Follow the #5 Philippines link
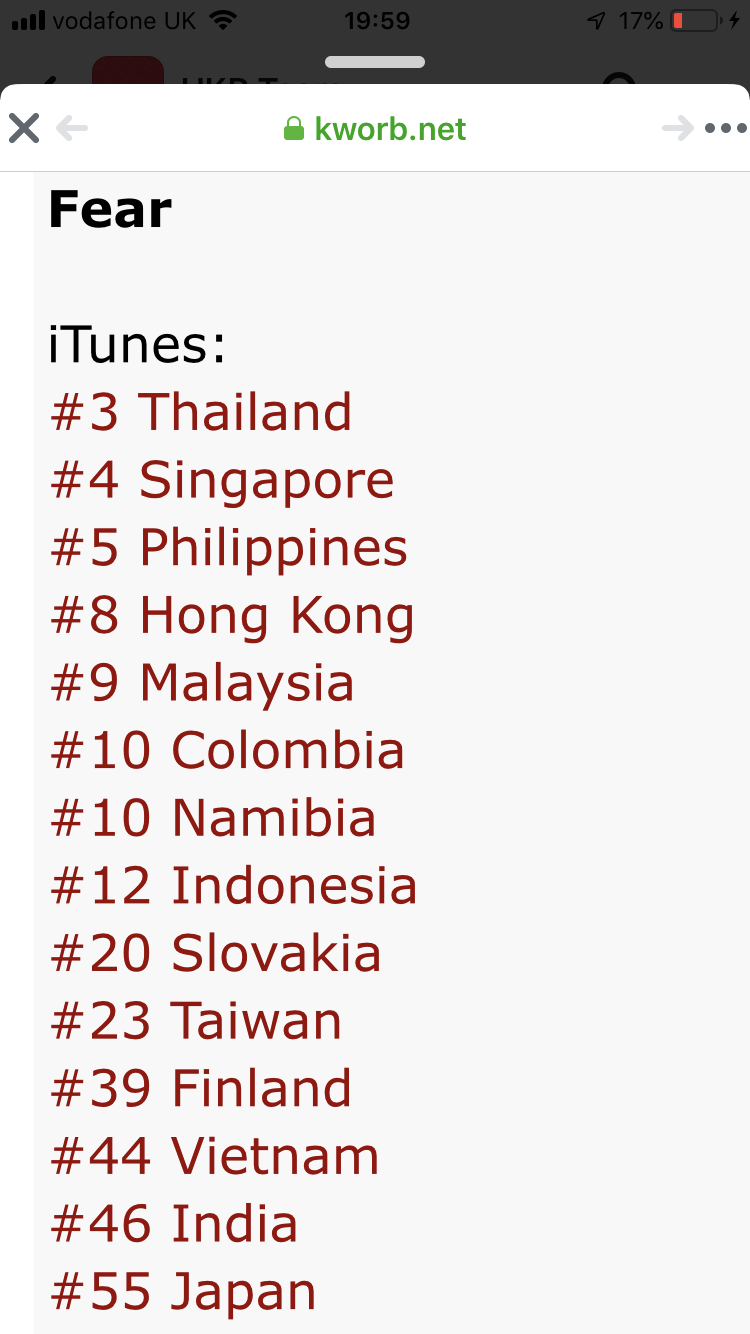Screen dimensions: 750x1334 tap(229, 548)
